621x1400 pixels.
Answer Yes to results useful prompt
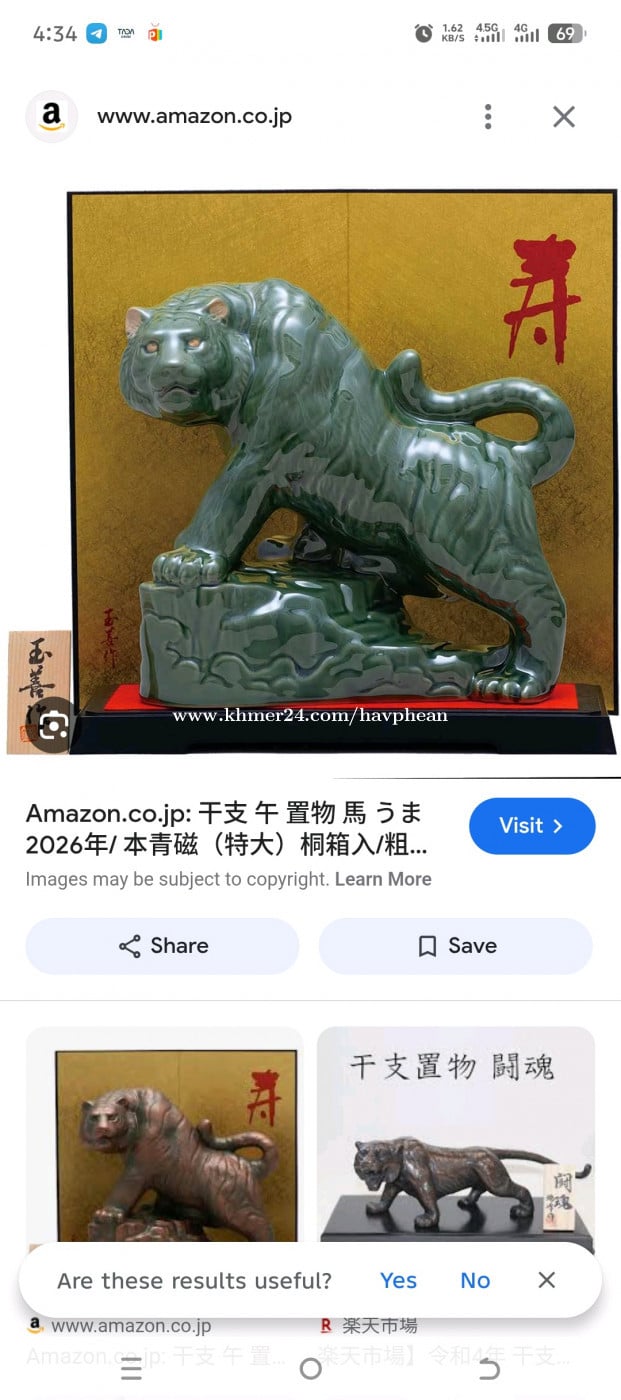(x=398, y=1280)
